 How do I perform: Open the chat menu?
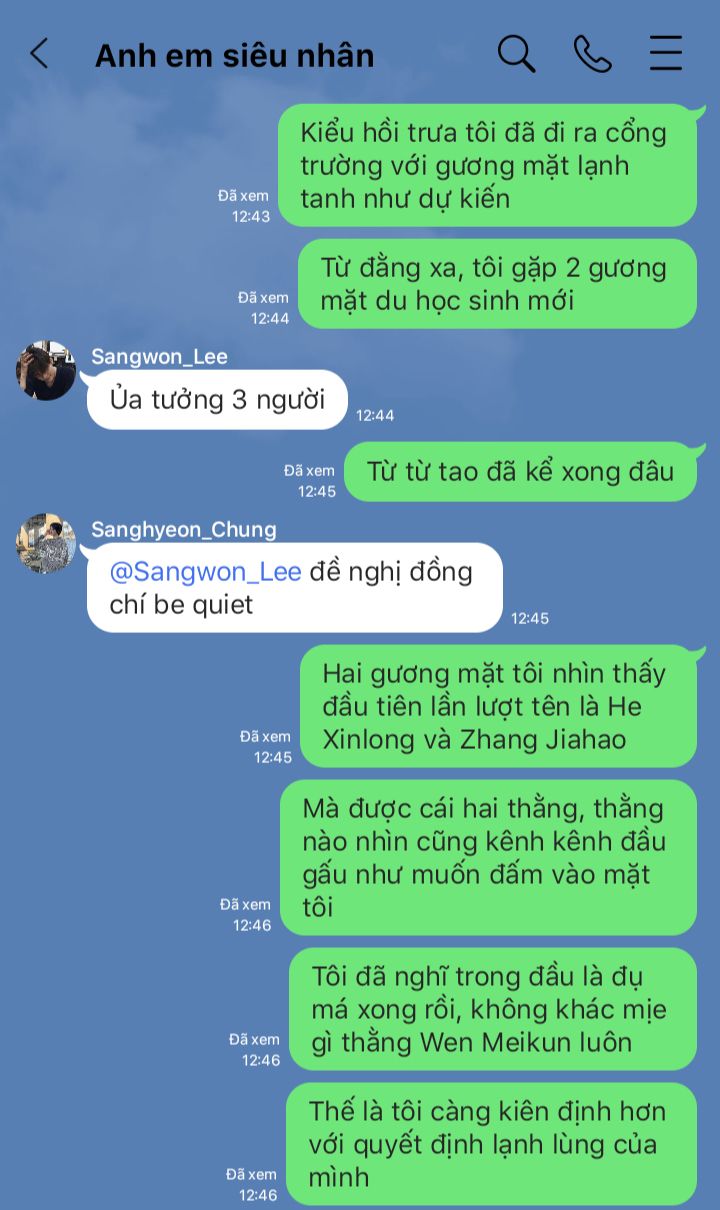(666, 54)
